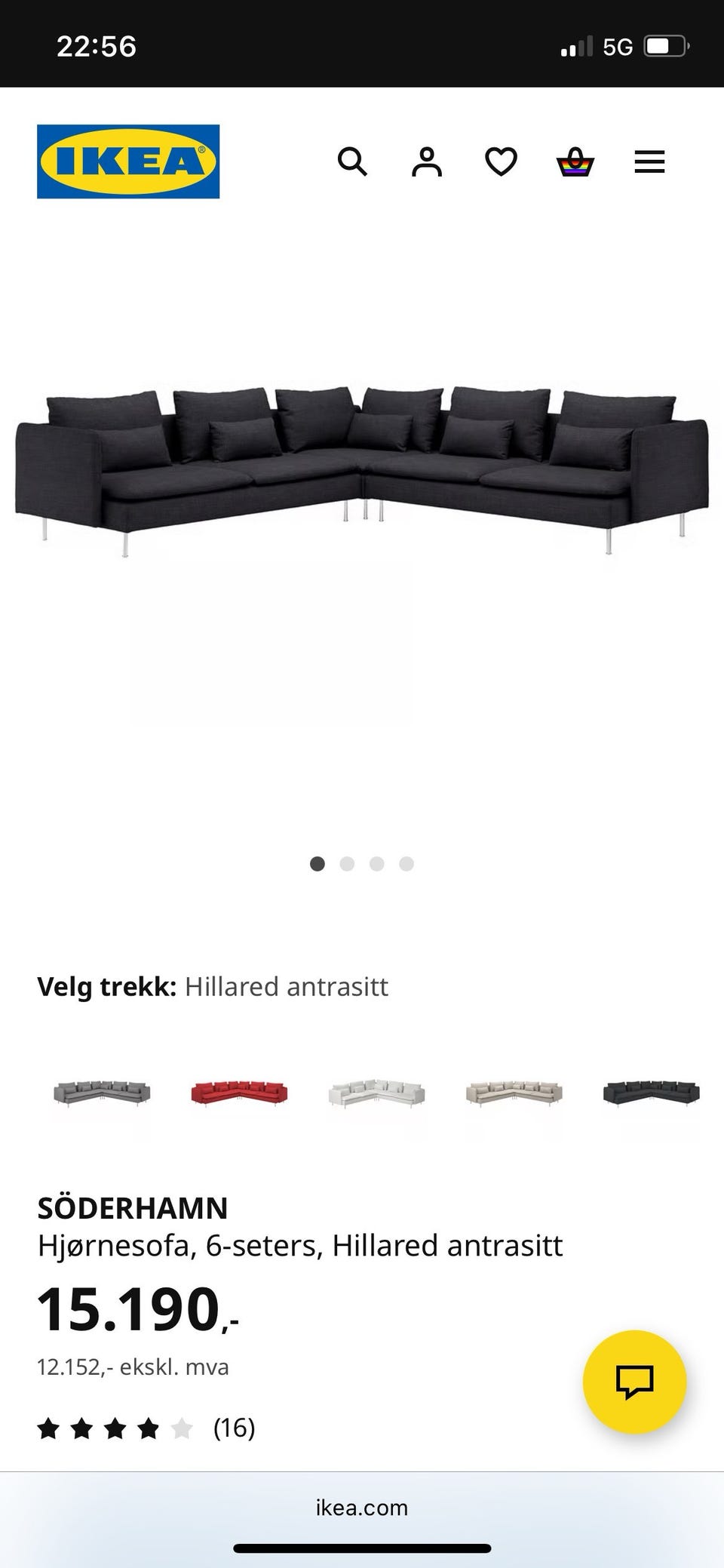
Task: Click the 'Hillared antrasitt' cover label
Action: [x=287, y=985]
